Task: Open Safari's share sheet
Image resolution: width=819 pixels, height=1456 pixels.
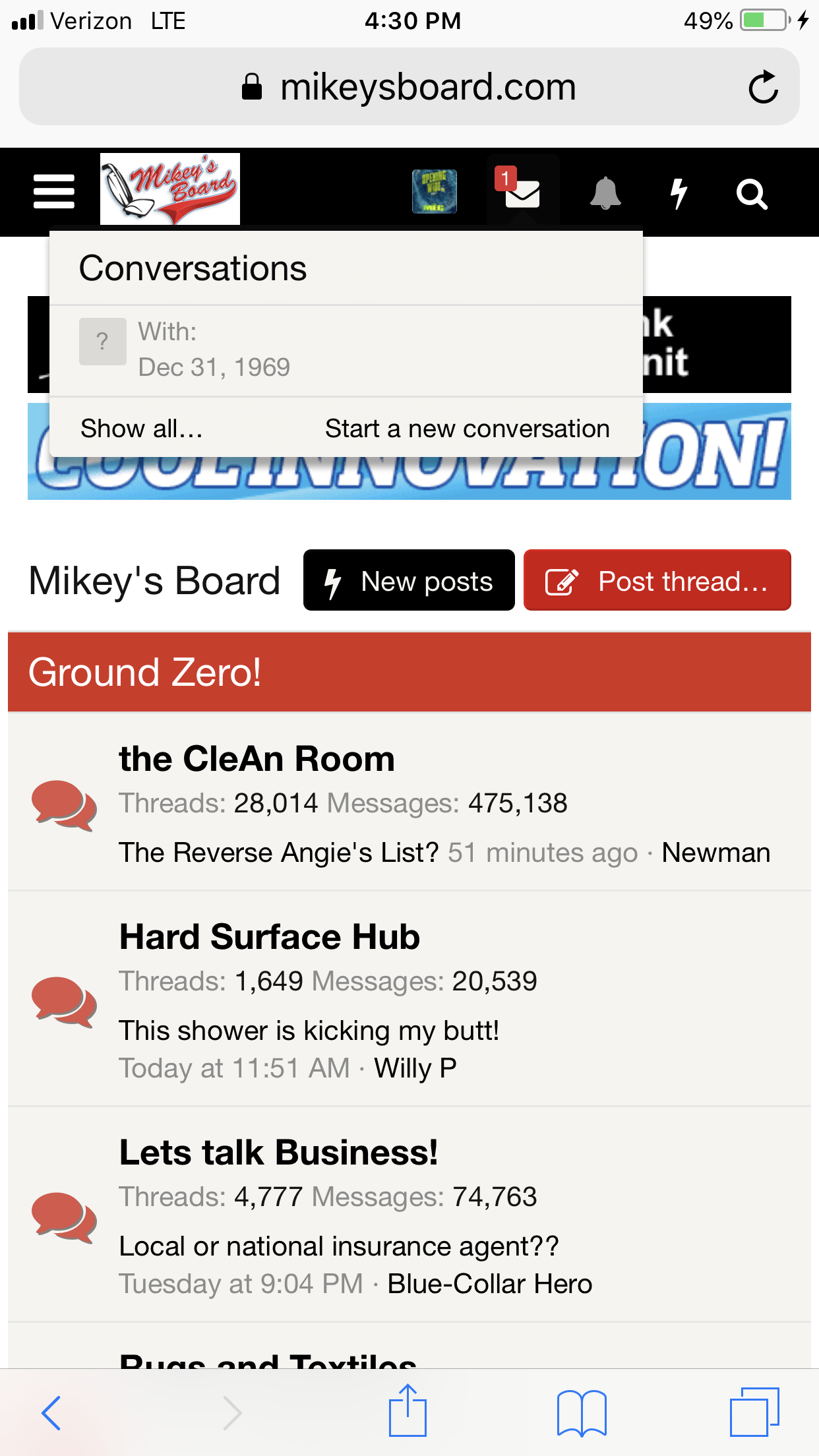Action: [408, 1411]
